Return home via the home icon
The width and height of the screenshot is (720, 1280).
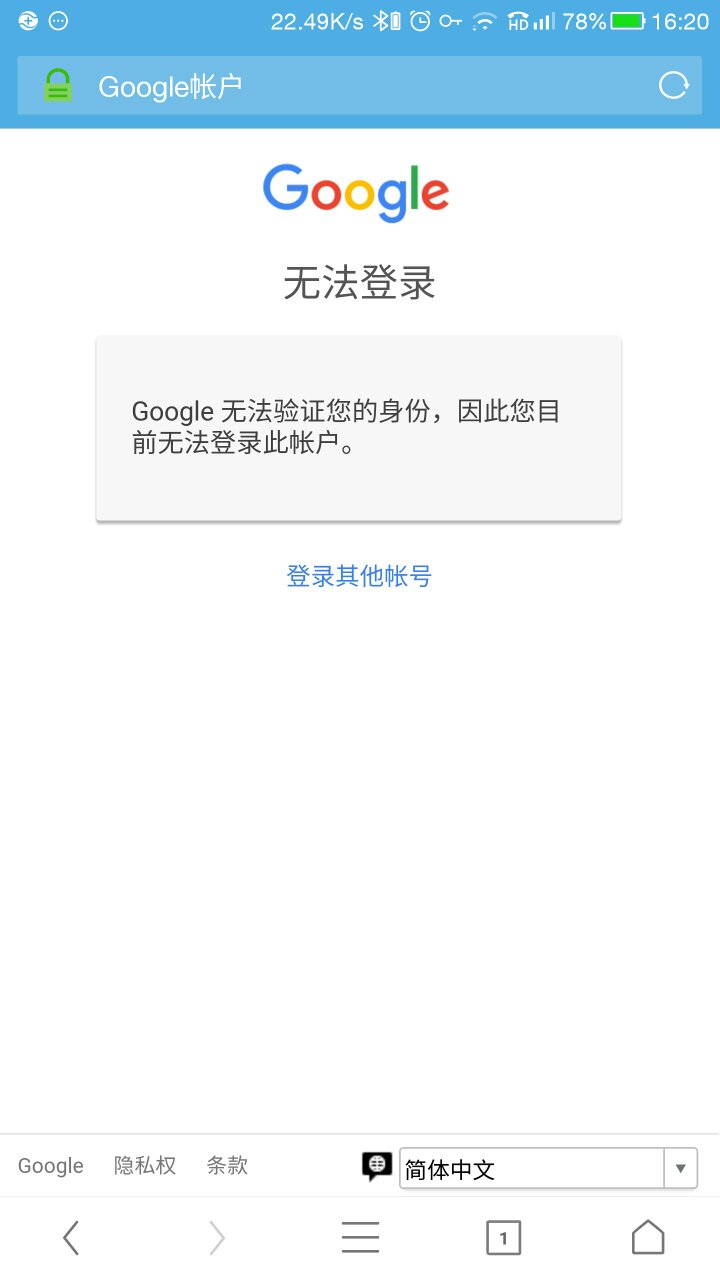(648, 1237)
